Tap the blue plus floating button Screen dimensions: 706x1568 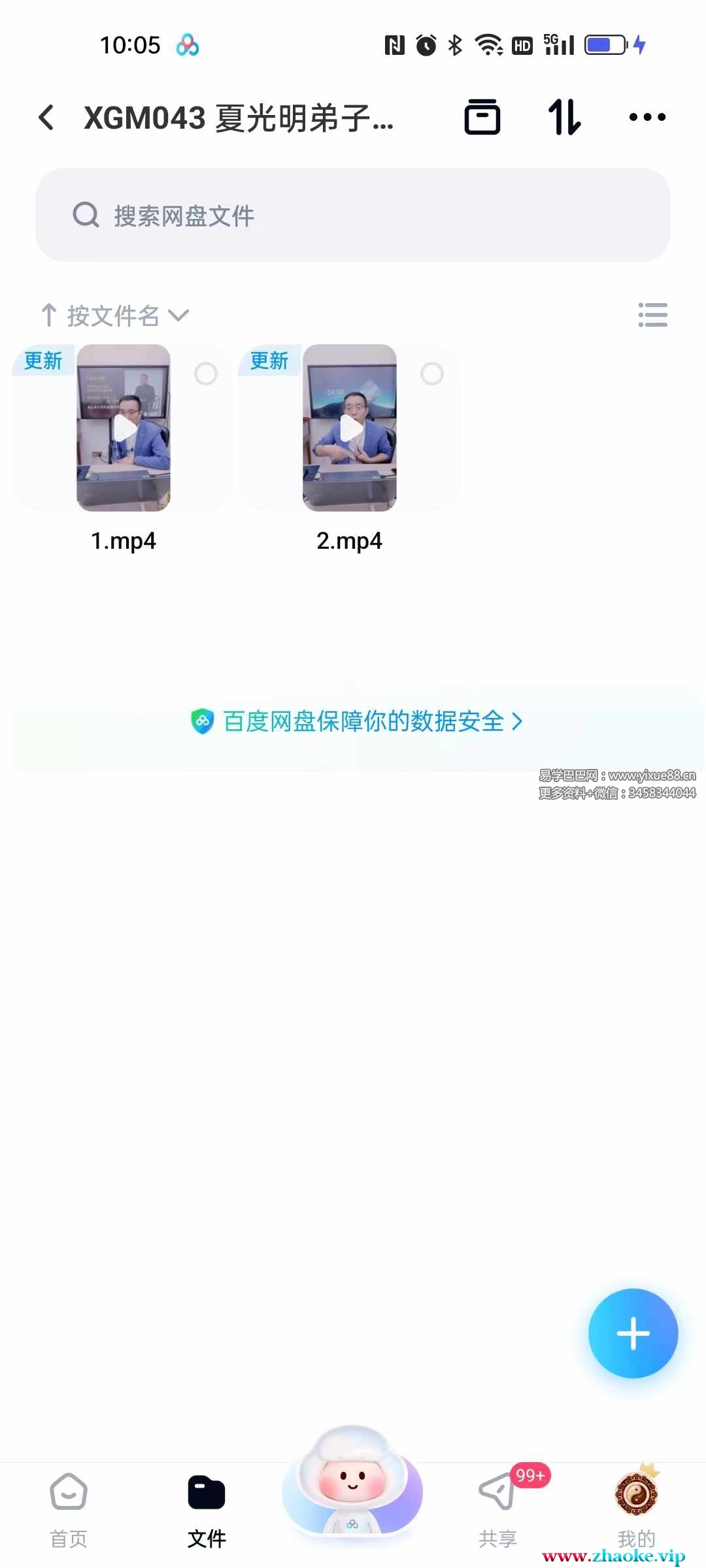(x=633, y=1333)
